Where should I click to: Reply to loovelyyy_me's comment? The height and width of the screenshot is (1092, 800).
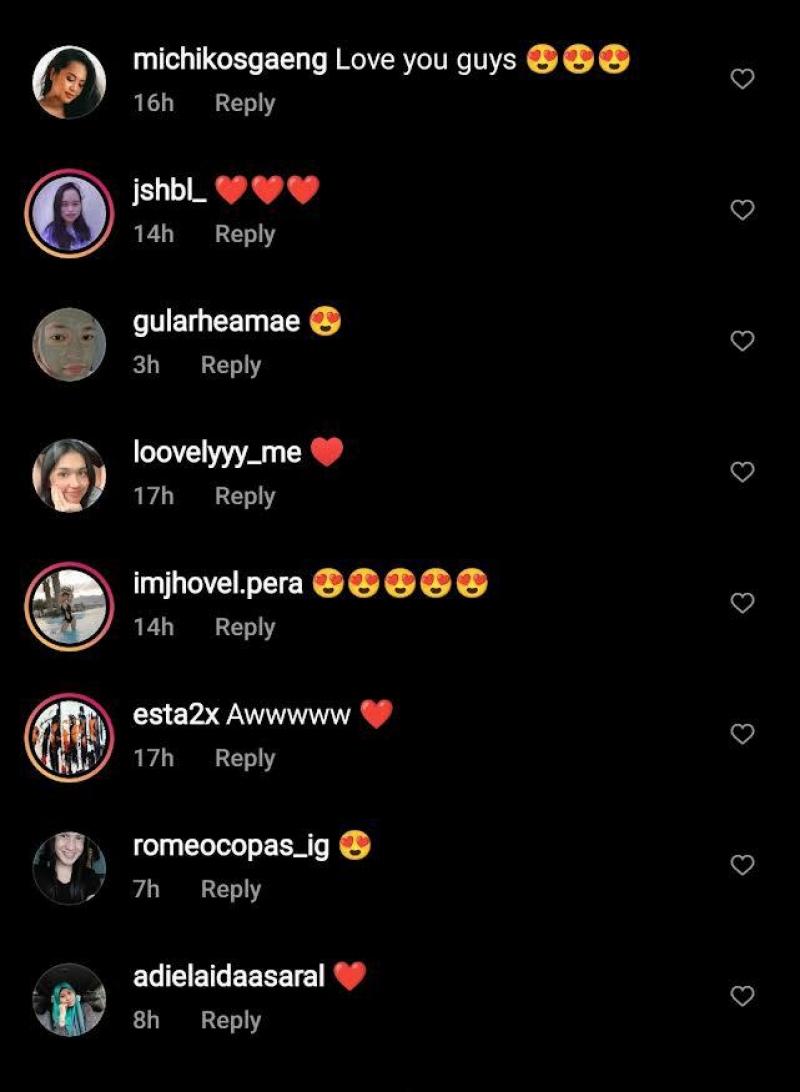coord(245,496)
